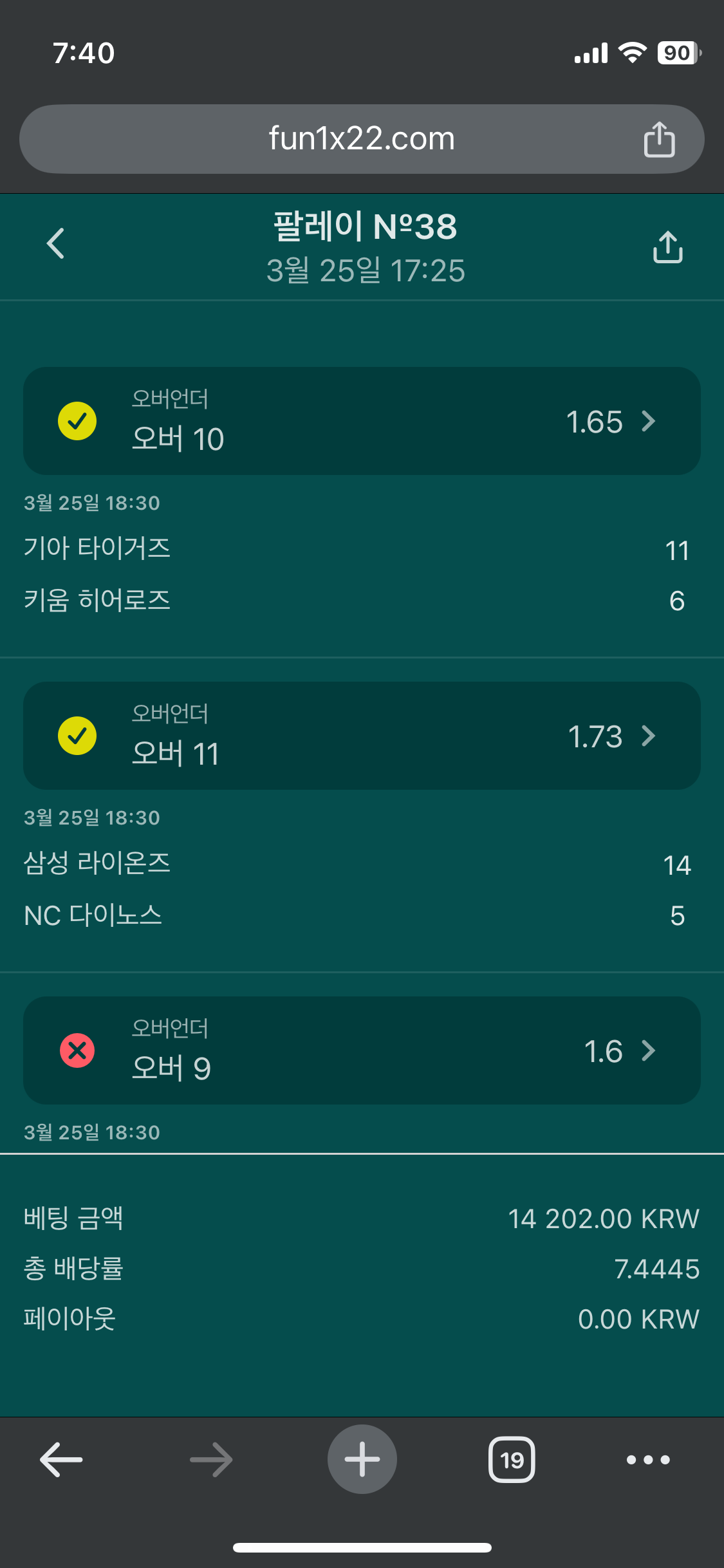Go back from the 팔레이 Nº38 bet slip
This screenshot has height=1568, width=724.
[56, 244]
